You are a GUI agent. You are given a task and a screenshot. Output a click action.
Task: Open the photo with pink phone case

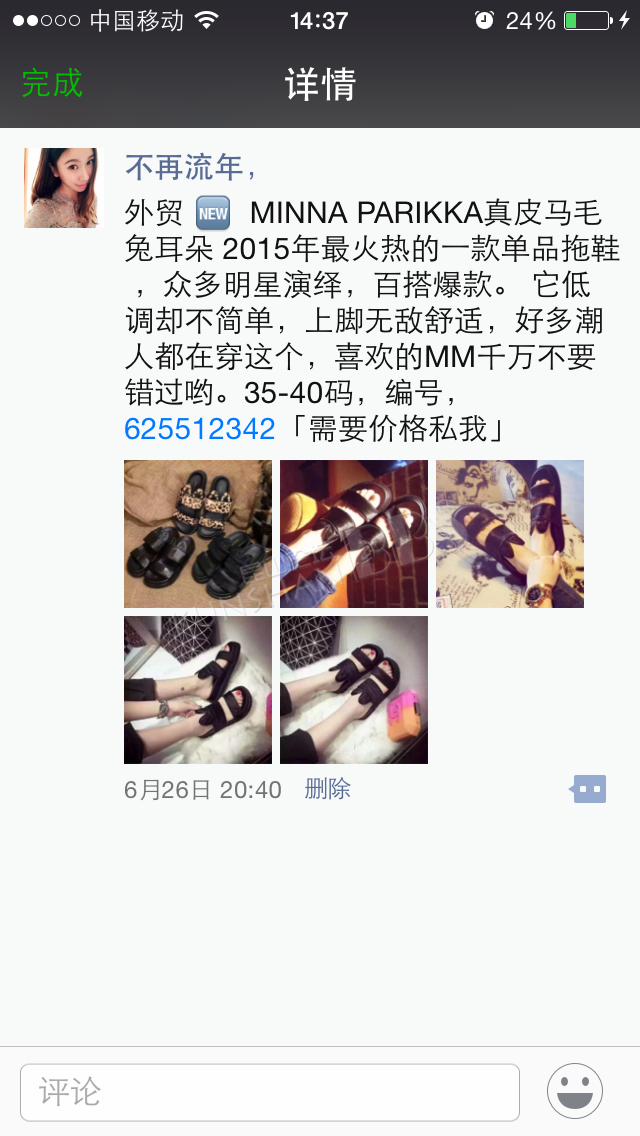tap(354, 690)
